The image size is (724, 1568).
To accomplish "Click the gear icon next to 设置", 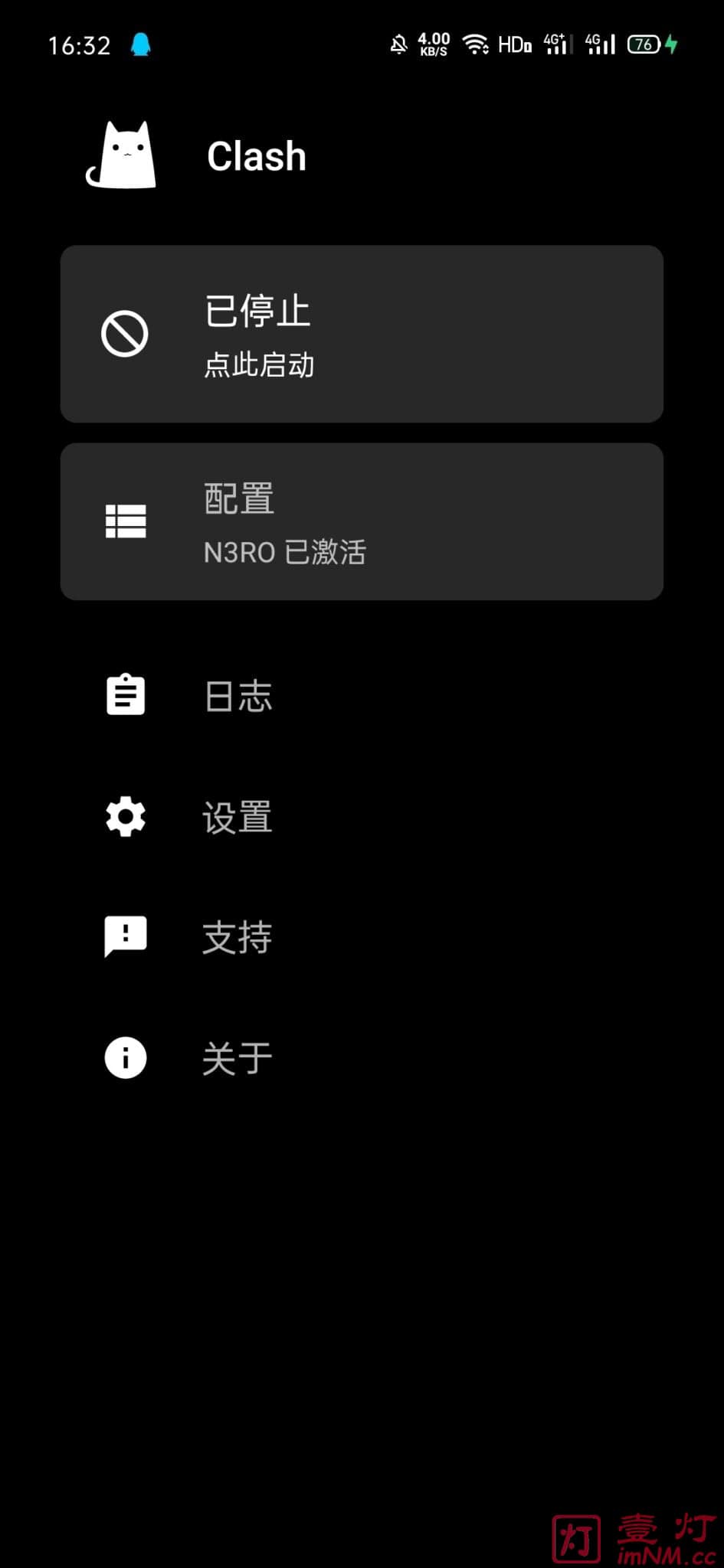I will click(124, 816).
